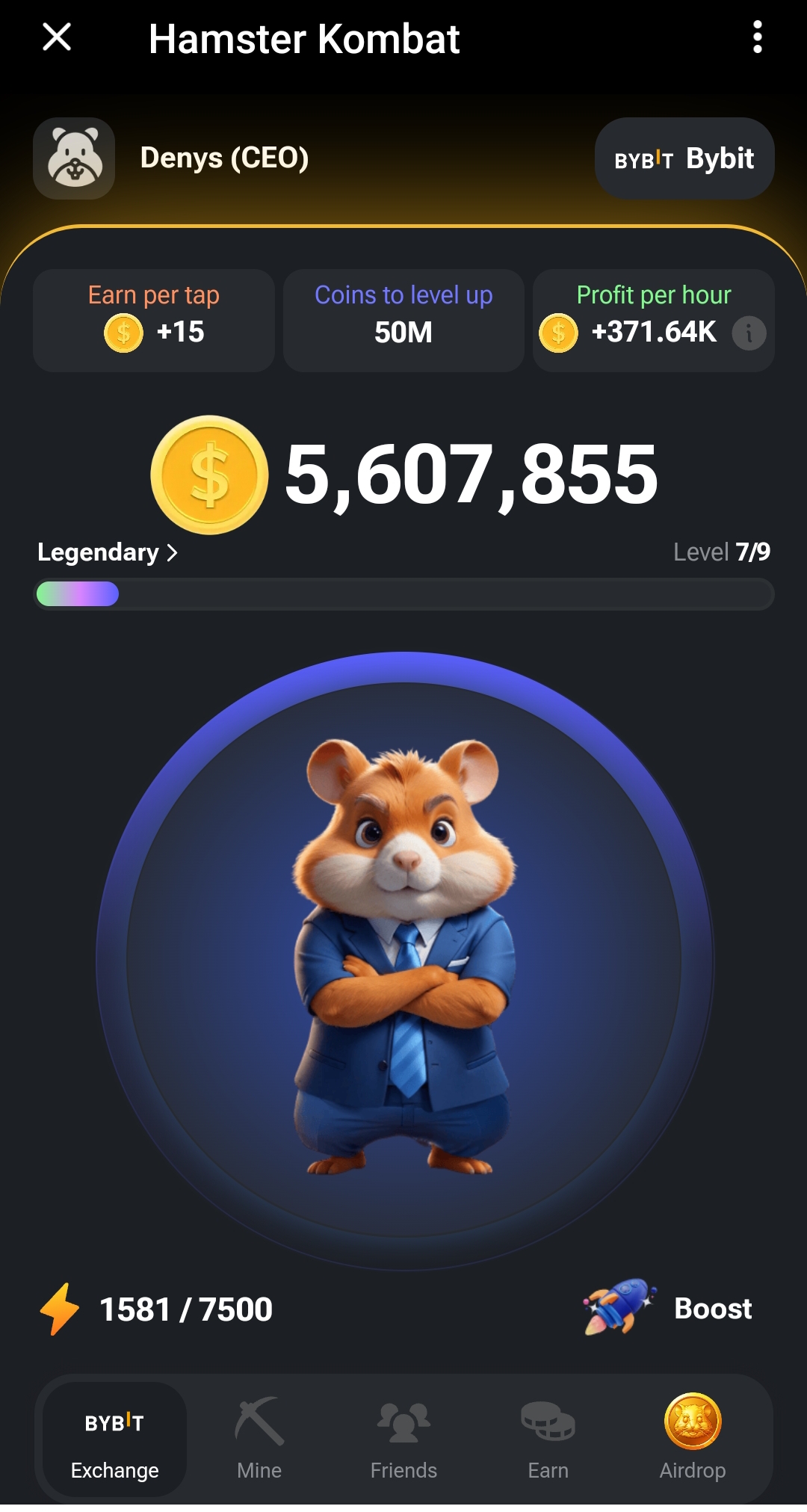Open the Boost menu
807x1512 pixels.
[670, 1309]
